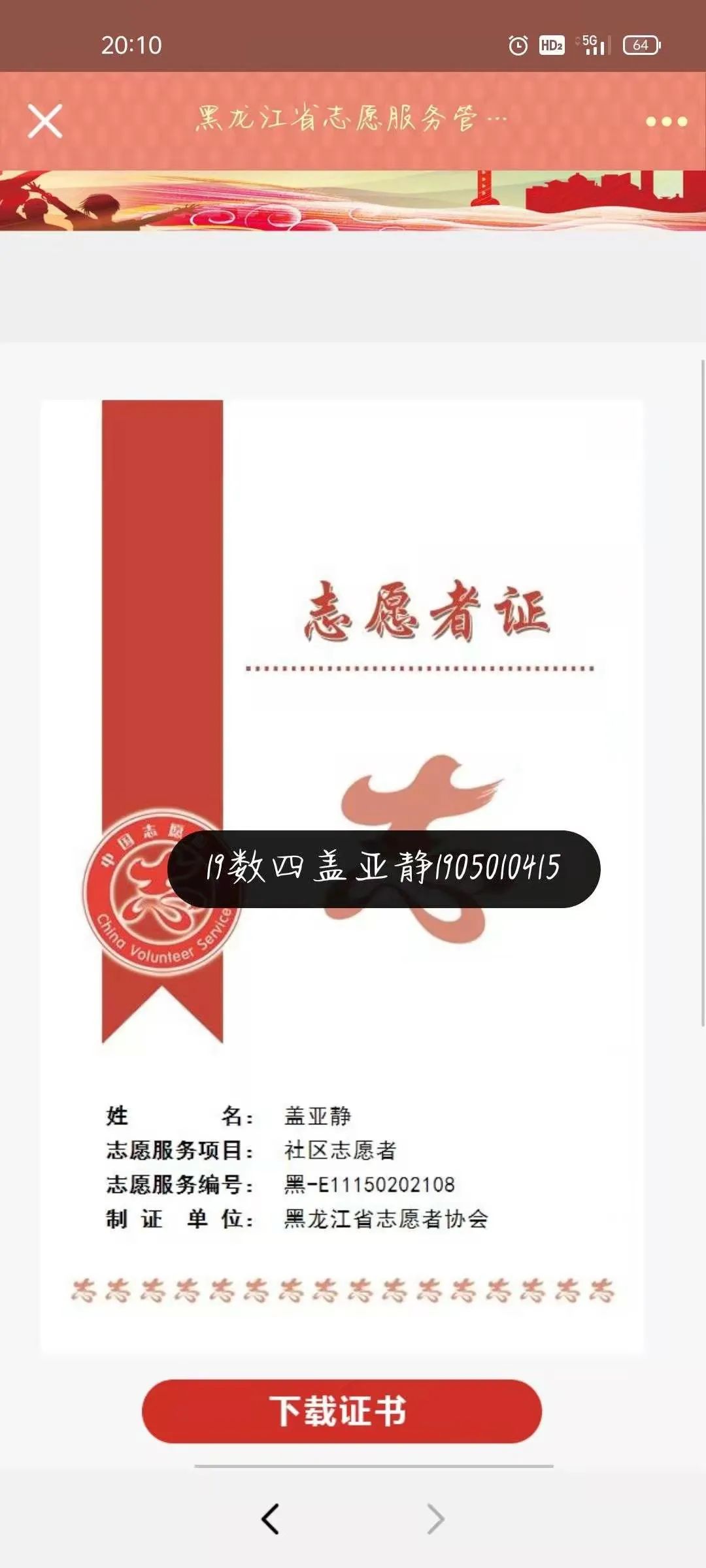Tap the 下载证书 download certificate button
706x1568 pixels.
click(341, 1411)
